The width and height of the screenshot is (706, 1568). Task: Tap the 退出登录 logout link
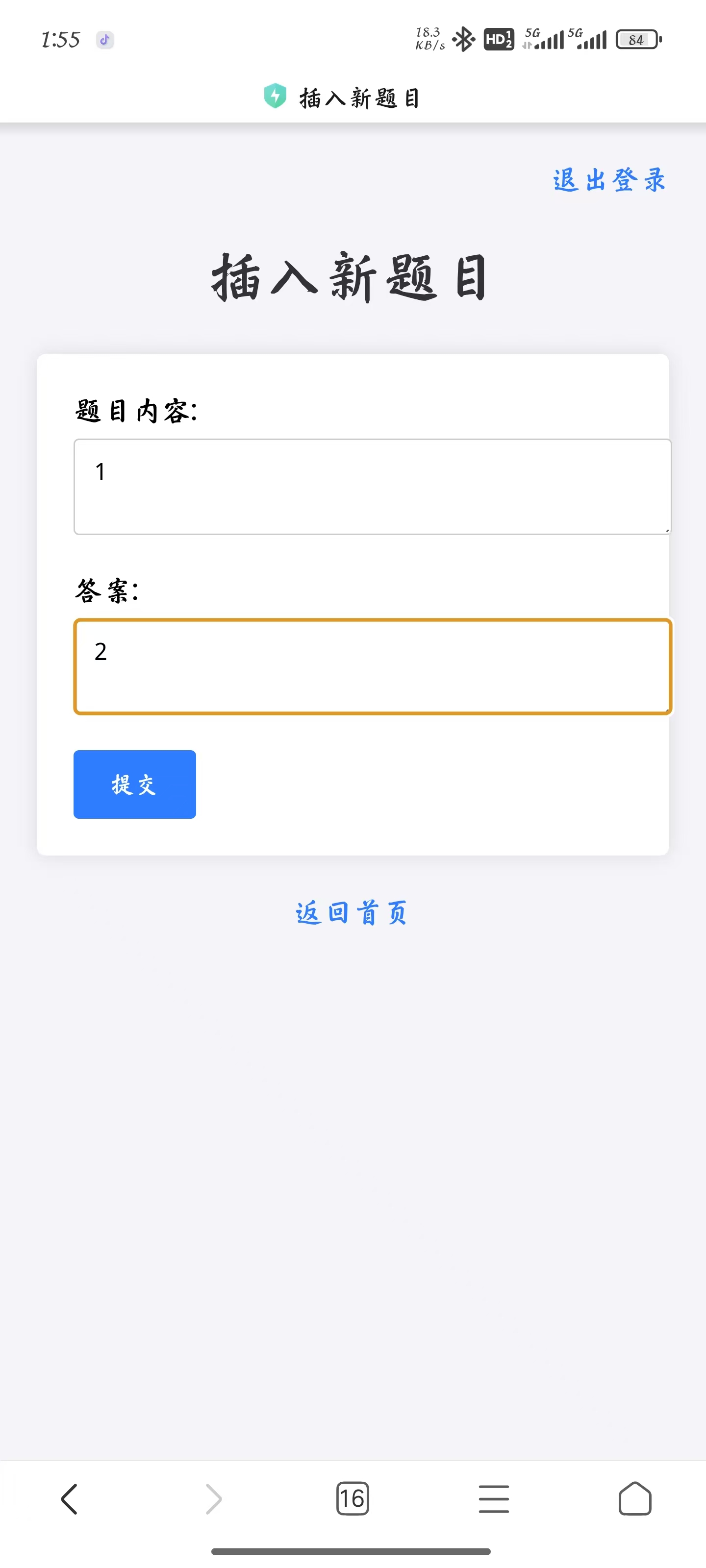[608, 180]
